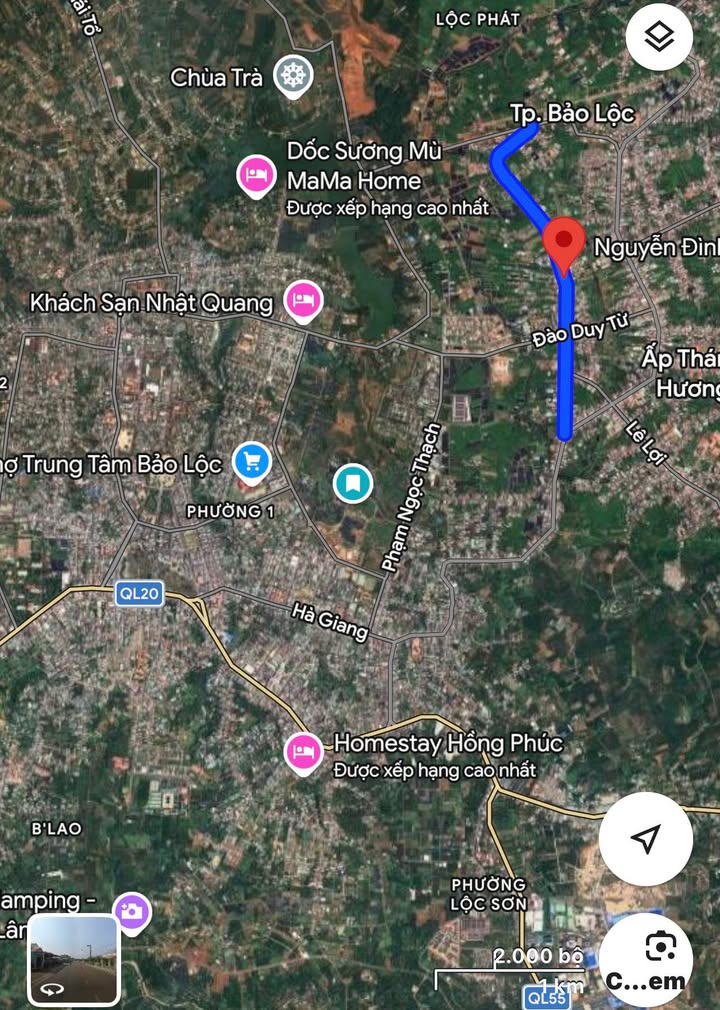Center map on my current location
The height and width of the screenshot is (1010, 720).
[x=646, y=838]
